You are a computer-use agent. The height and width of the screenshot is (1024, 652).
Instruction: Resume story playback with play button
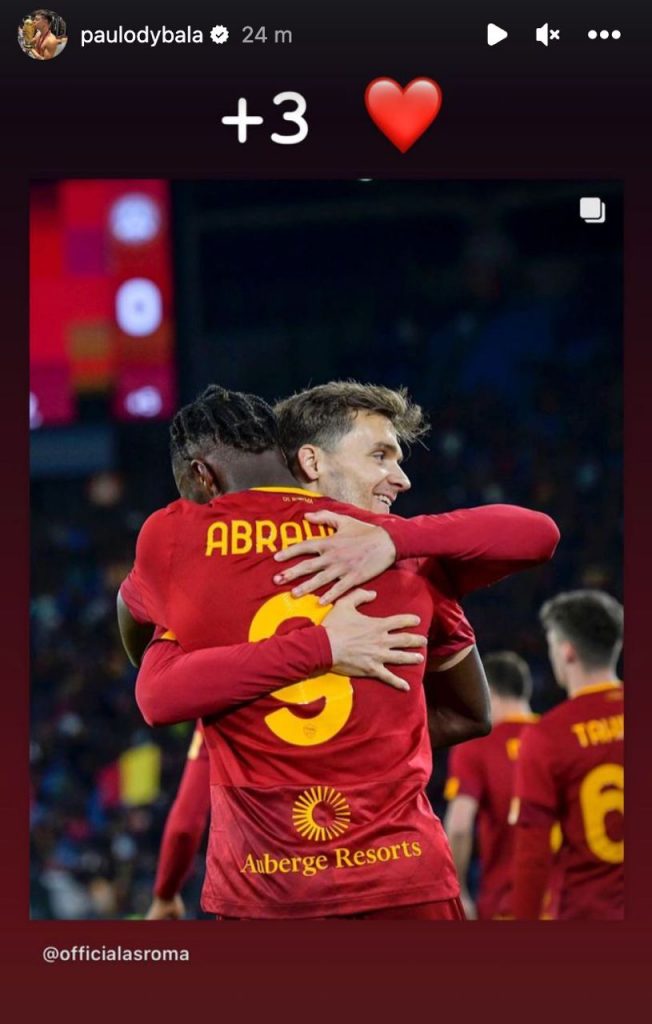[x=497, y=35]
